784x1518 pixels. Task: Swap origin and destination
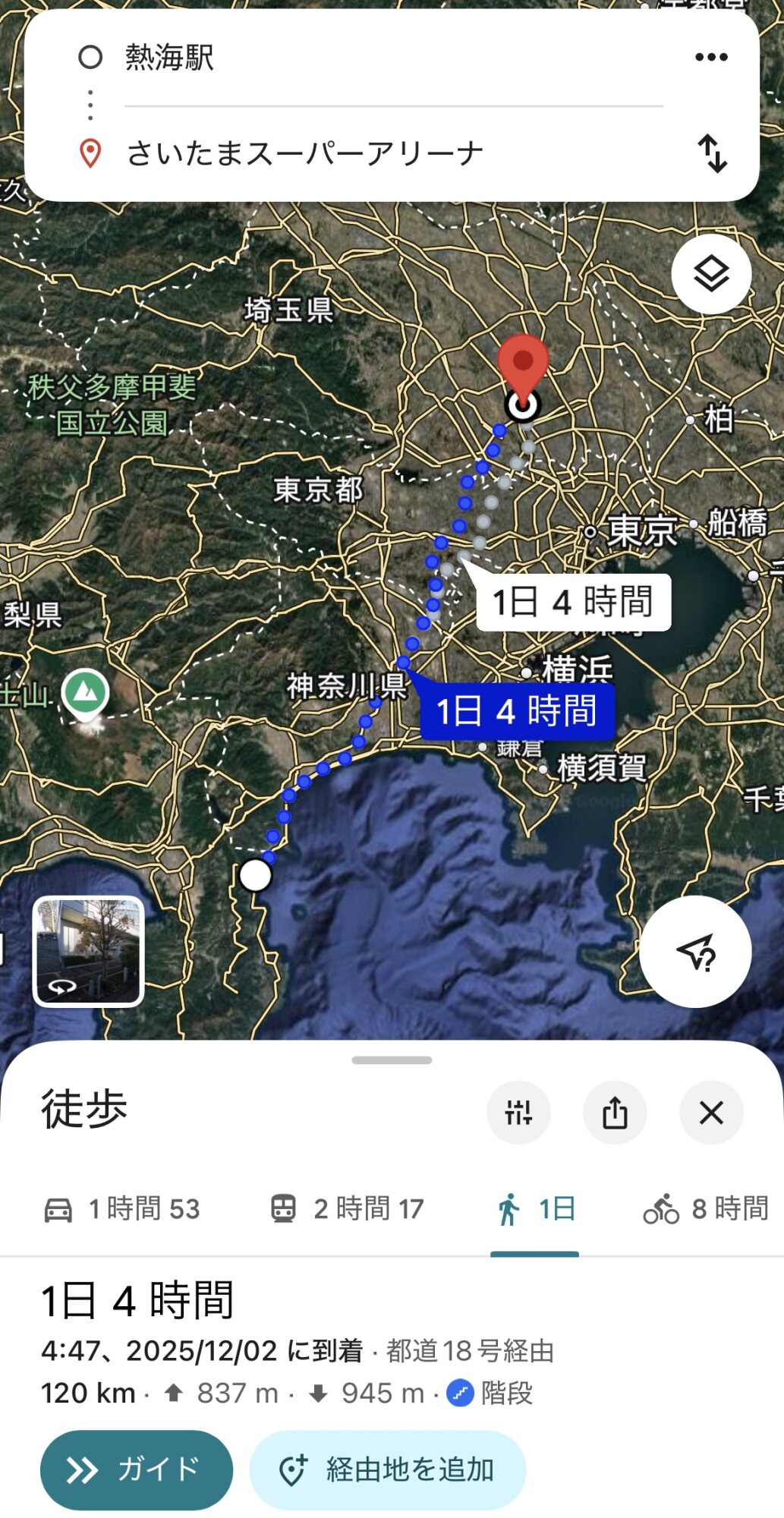[712, 153]
